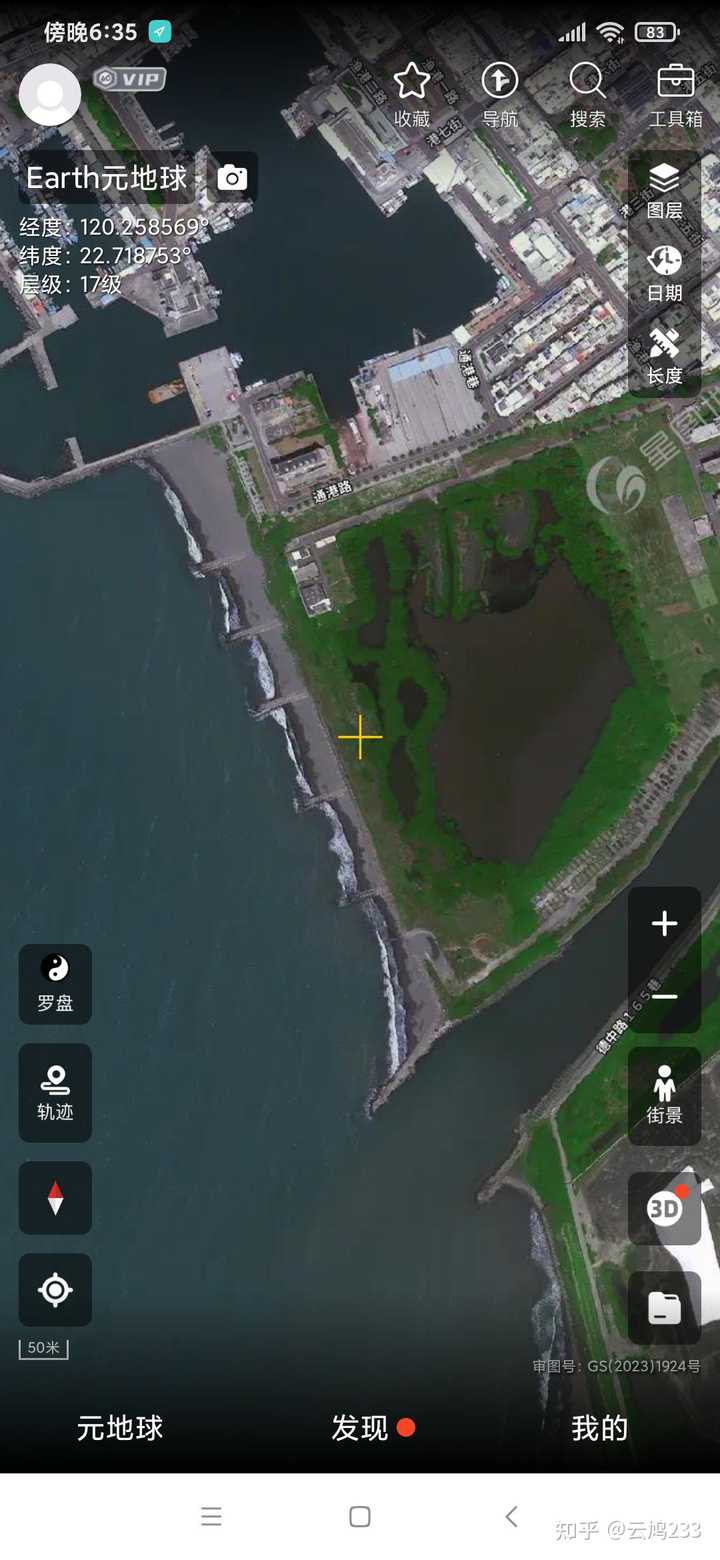Center map on my location
The width and height of the screenshot is (720, 1560).
(x=55, y=1290)
